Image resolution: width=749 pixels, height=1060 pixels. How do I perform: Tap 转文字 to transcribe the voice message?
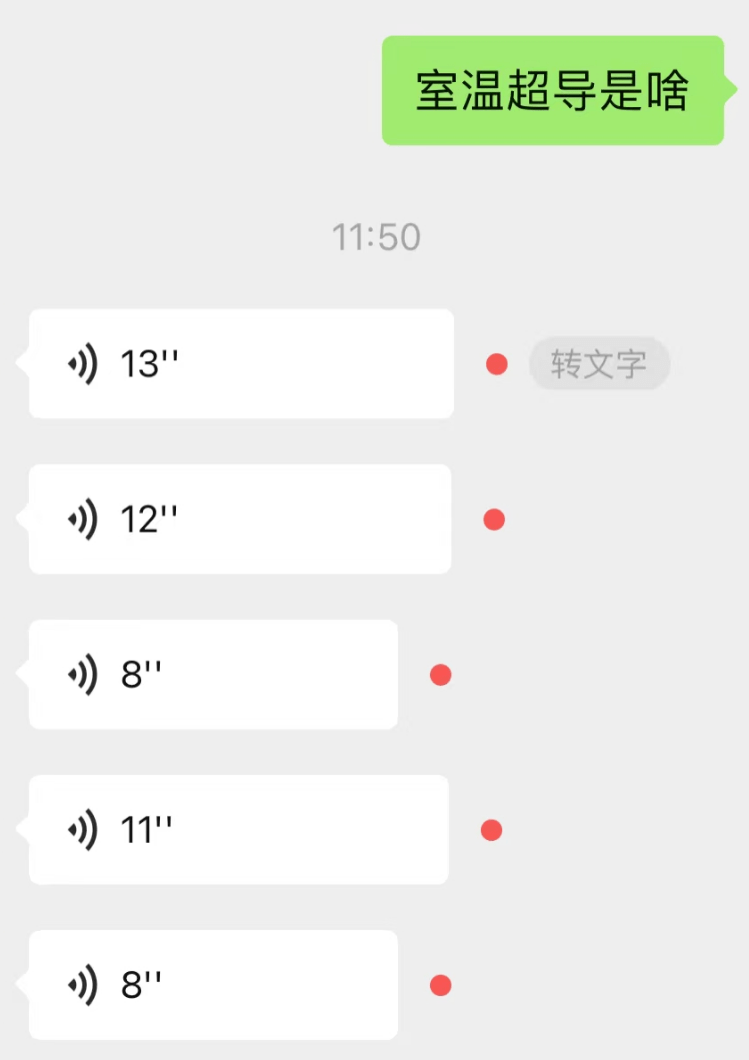[x=598, y=364]
